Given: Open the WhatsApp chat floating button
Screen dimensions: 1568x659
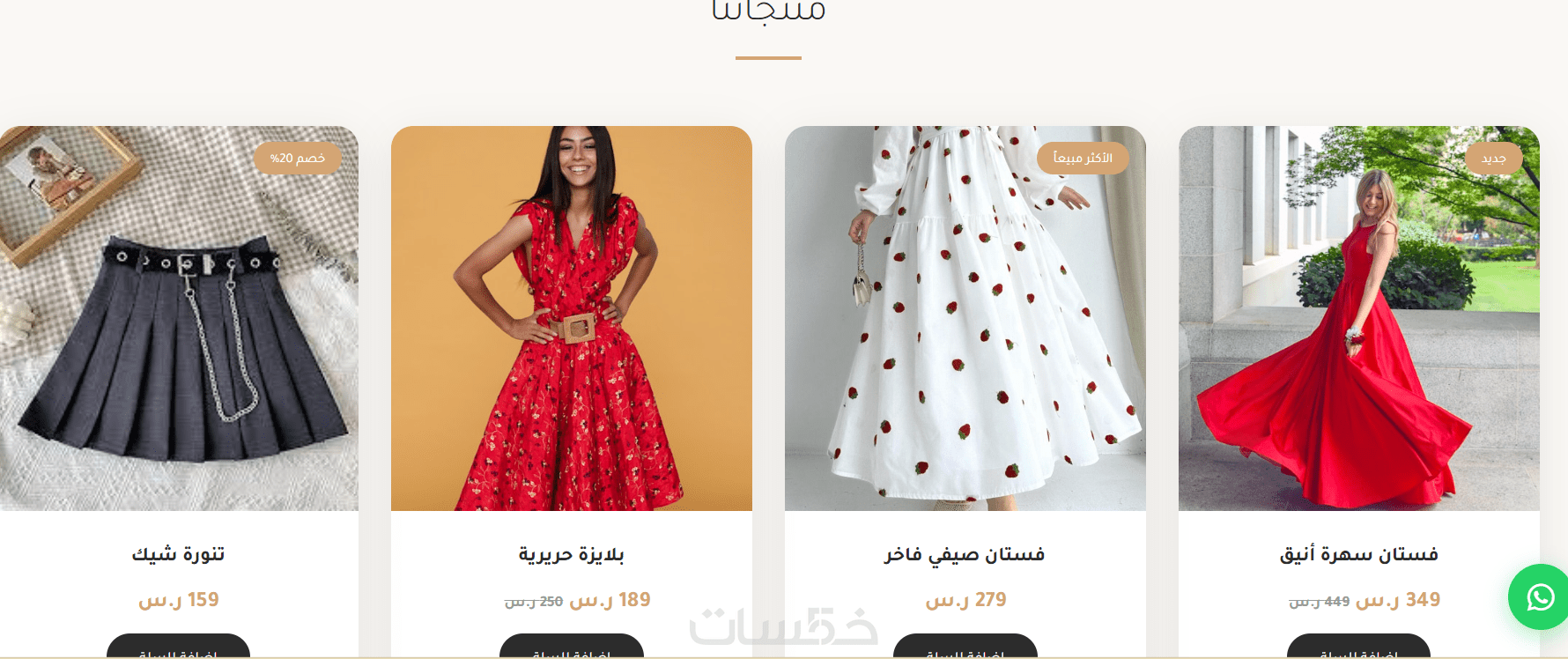Looking at the screenshot, I should coord(1540,597).
